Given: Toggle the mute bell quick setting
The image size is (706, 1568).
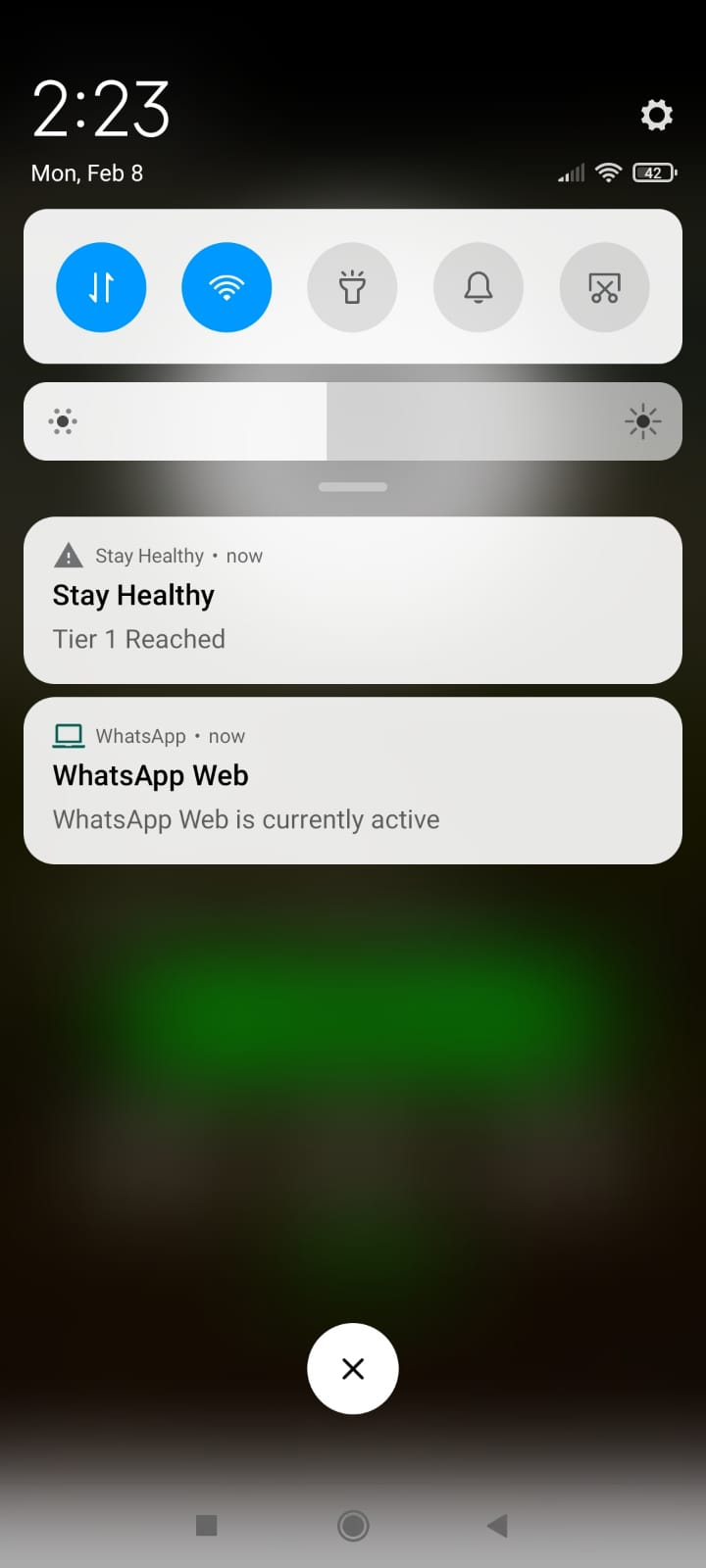Looking at the screenshot, I should click(479, 287).
